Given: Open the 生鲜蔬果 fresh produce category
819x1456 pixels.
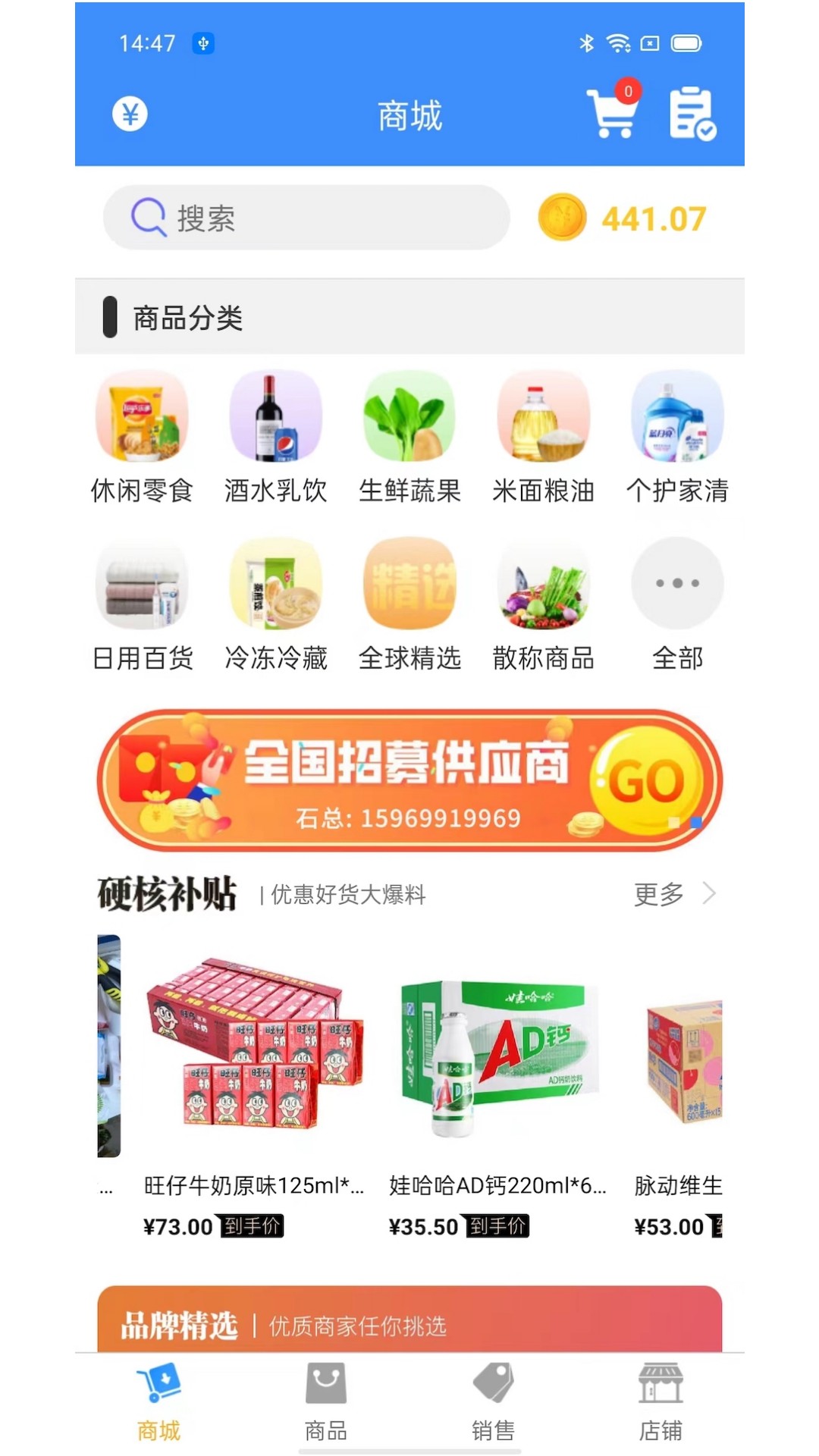Looking at the screenshot, I should coord(409,436).
